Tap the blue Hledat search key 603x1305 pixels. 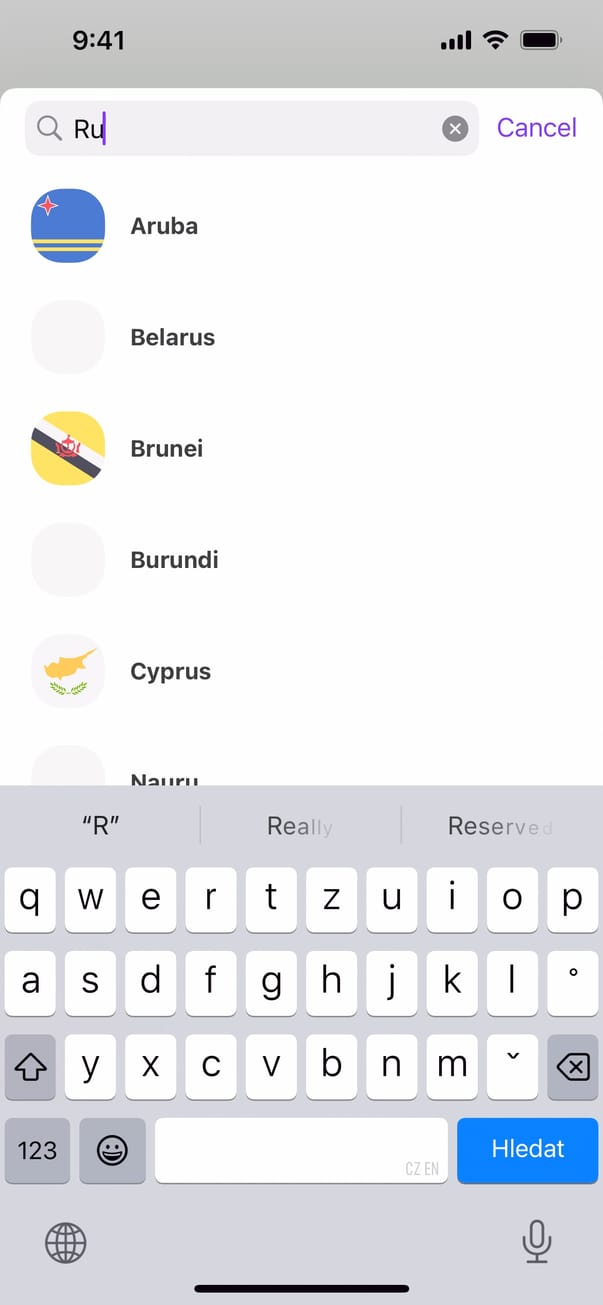[528, 1150]
